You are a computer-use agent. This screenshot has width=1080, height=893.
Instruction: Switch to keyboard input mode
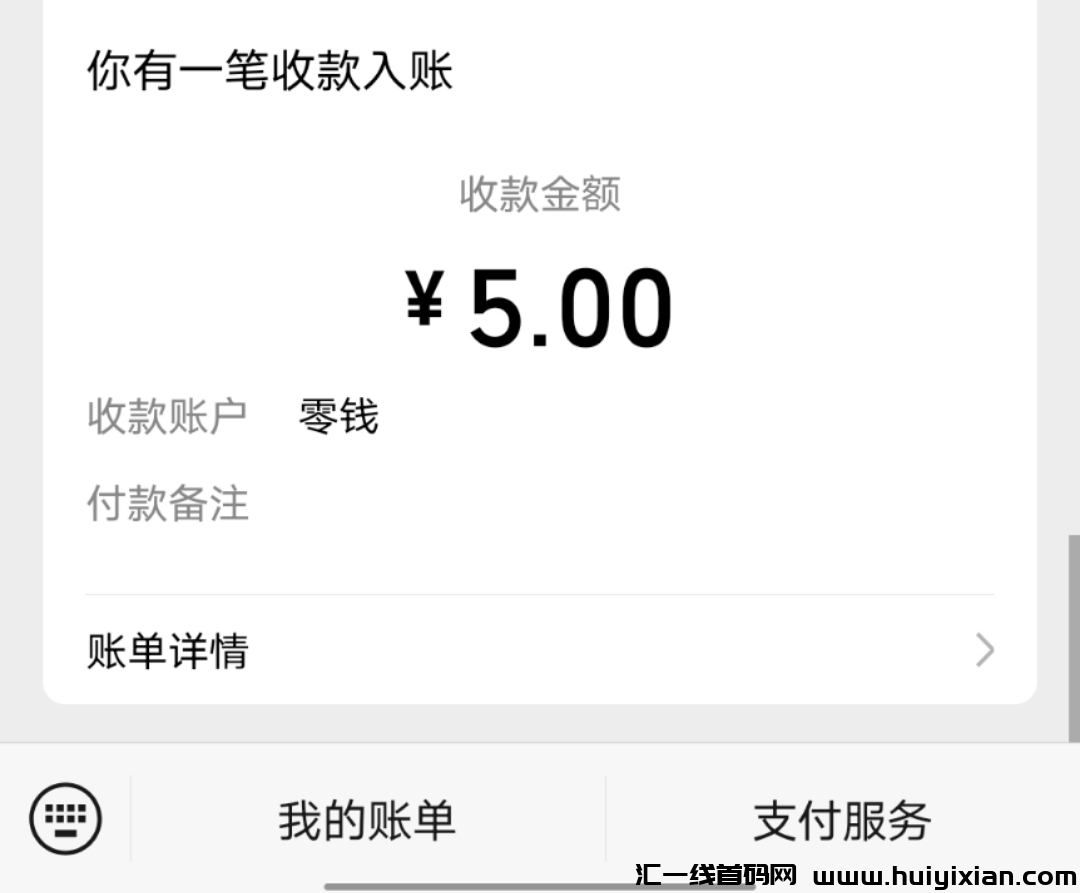click(66, 819)
